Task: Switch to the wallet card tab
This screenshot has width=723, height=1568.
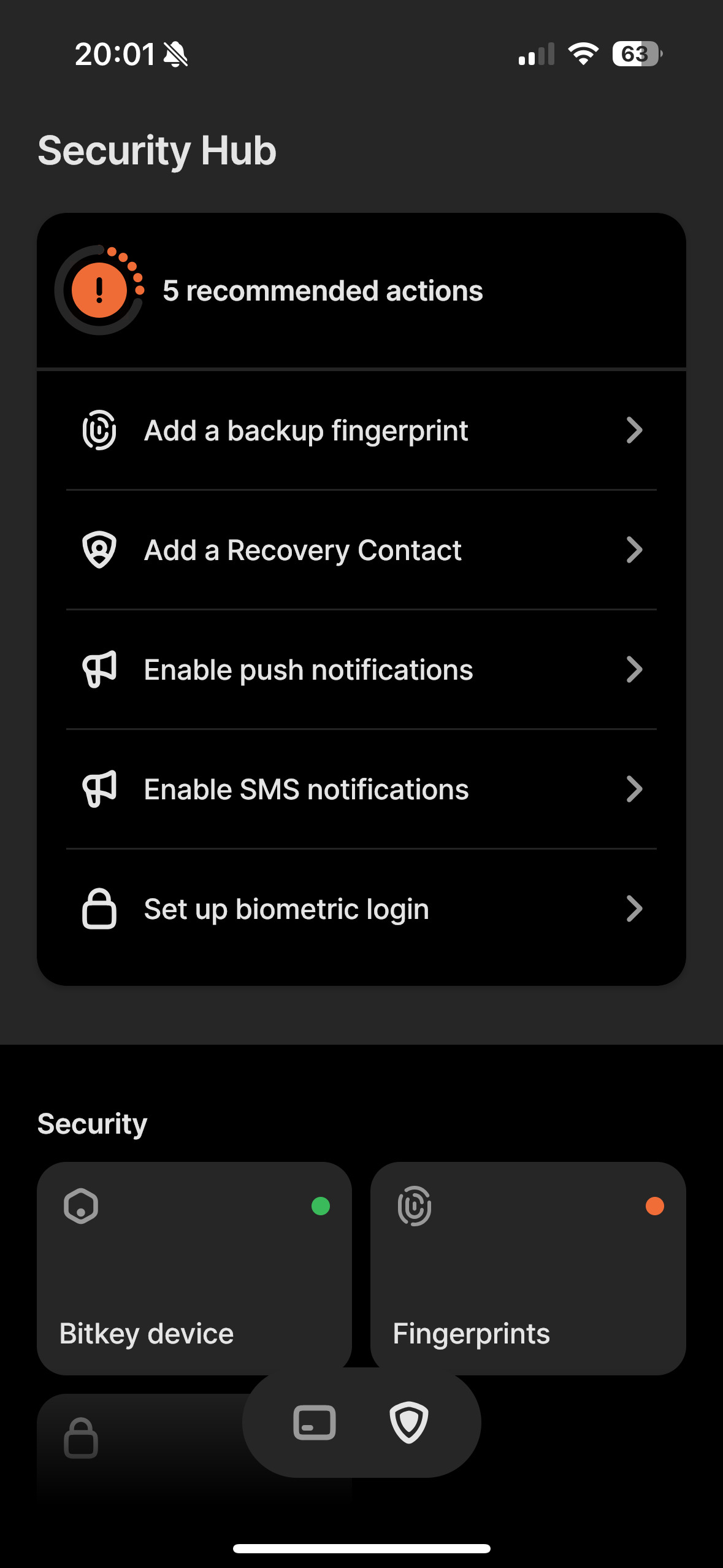Action: coord(315,1423)
